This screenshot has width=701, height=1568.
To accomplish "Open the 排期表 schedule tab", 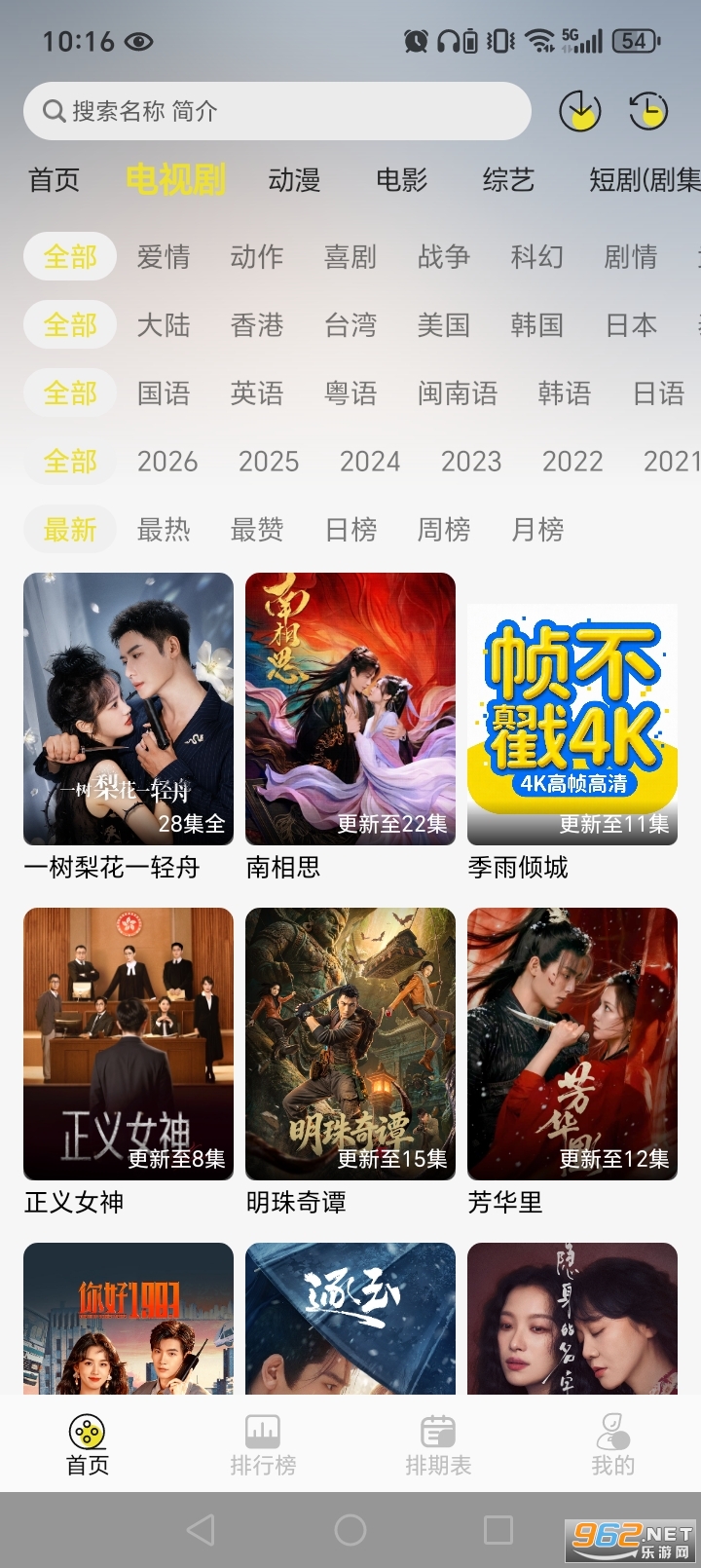I will (438, 1445).
